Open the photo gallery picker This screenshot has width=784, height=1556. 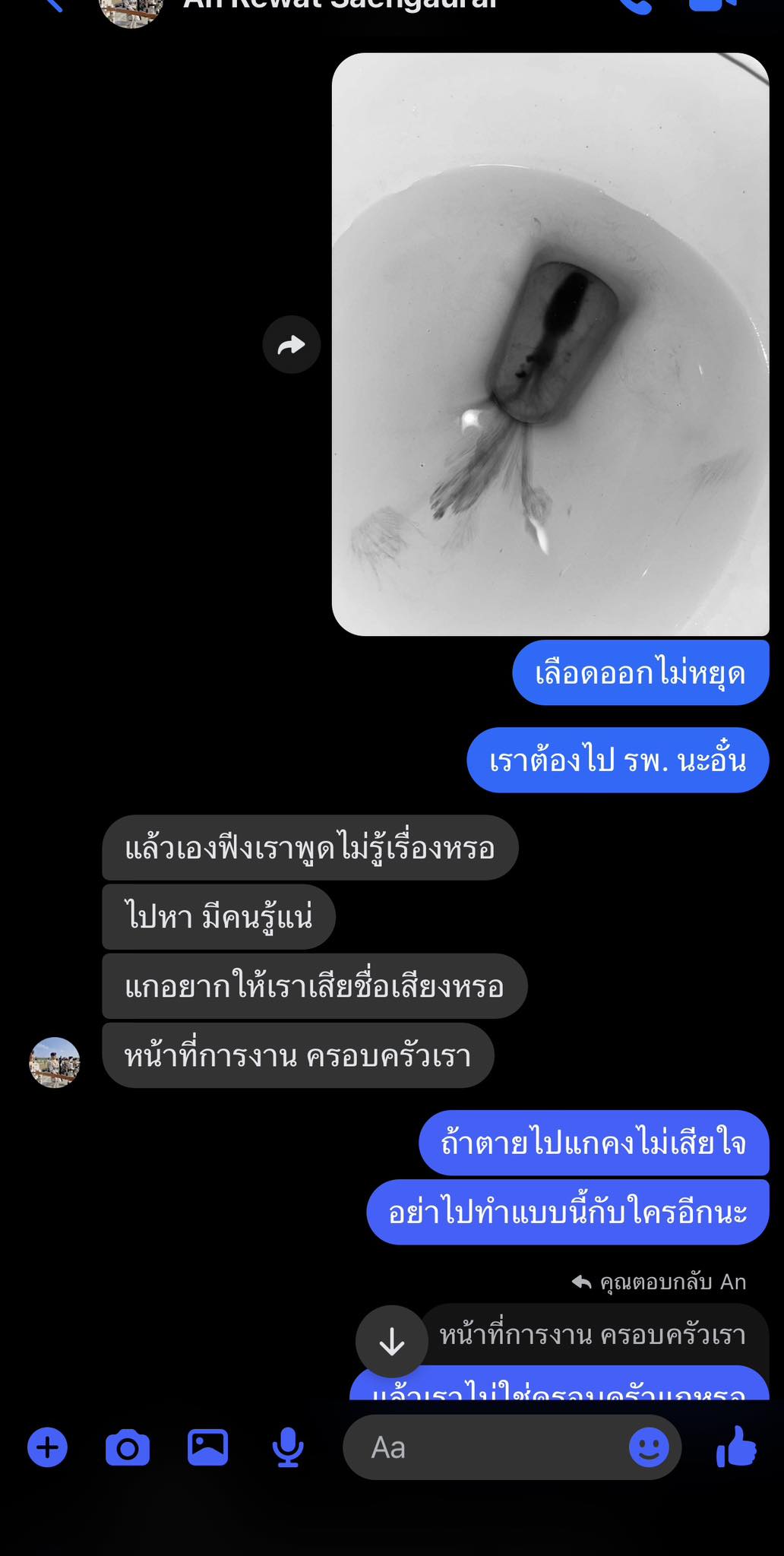click(x=207, y=1447)
